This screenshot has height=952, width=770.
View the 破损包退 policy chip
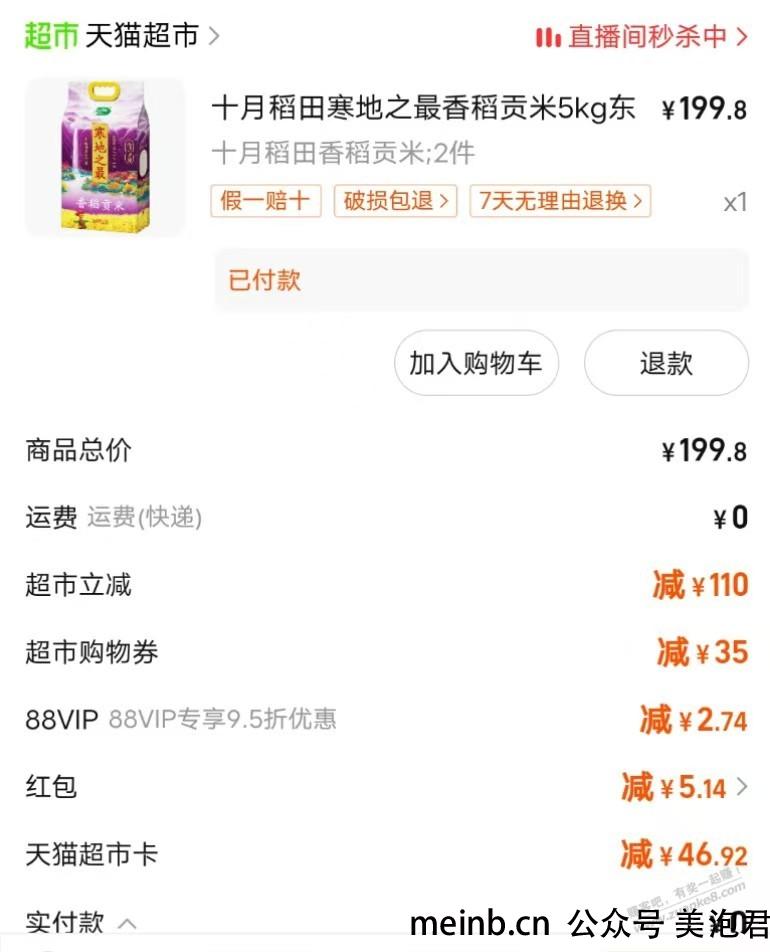tap(395, 201)
